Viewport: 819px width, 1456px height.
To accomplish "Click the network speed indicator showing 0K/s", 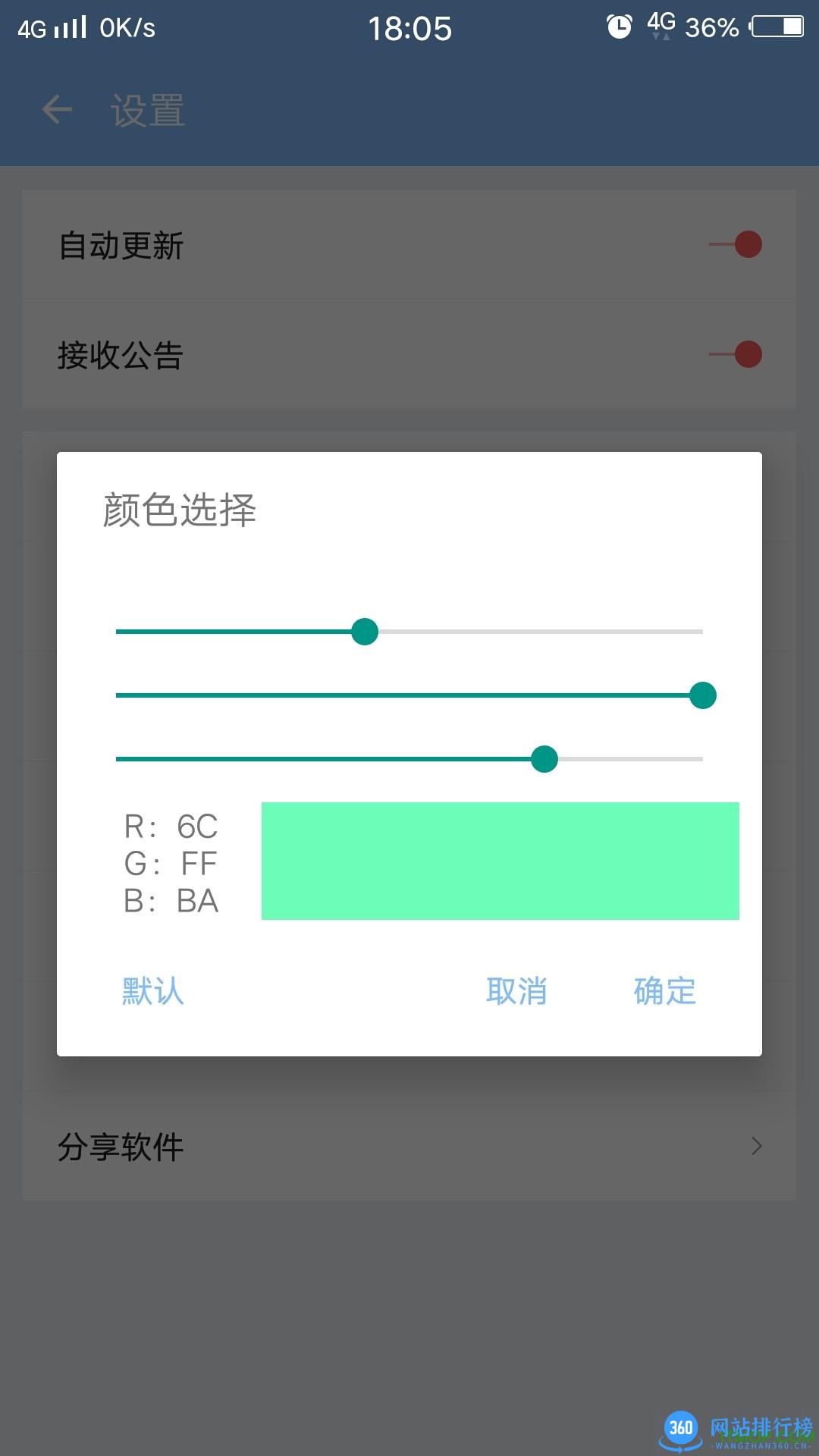I will pyautogui.click(x=125, y=26).
